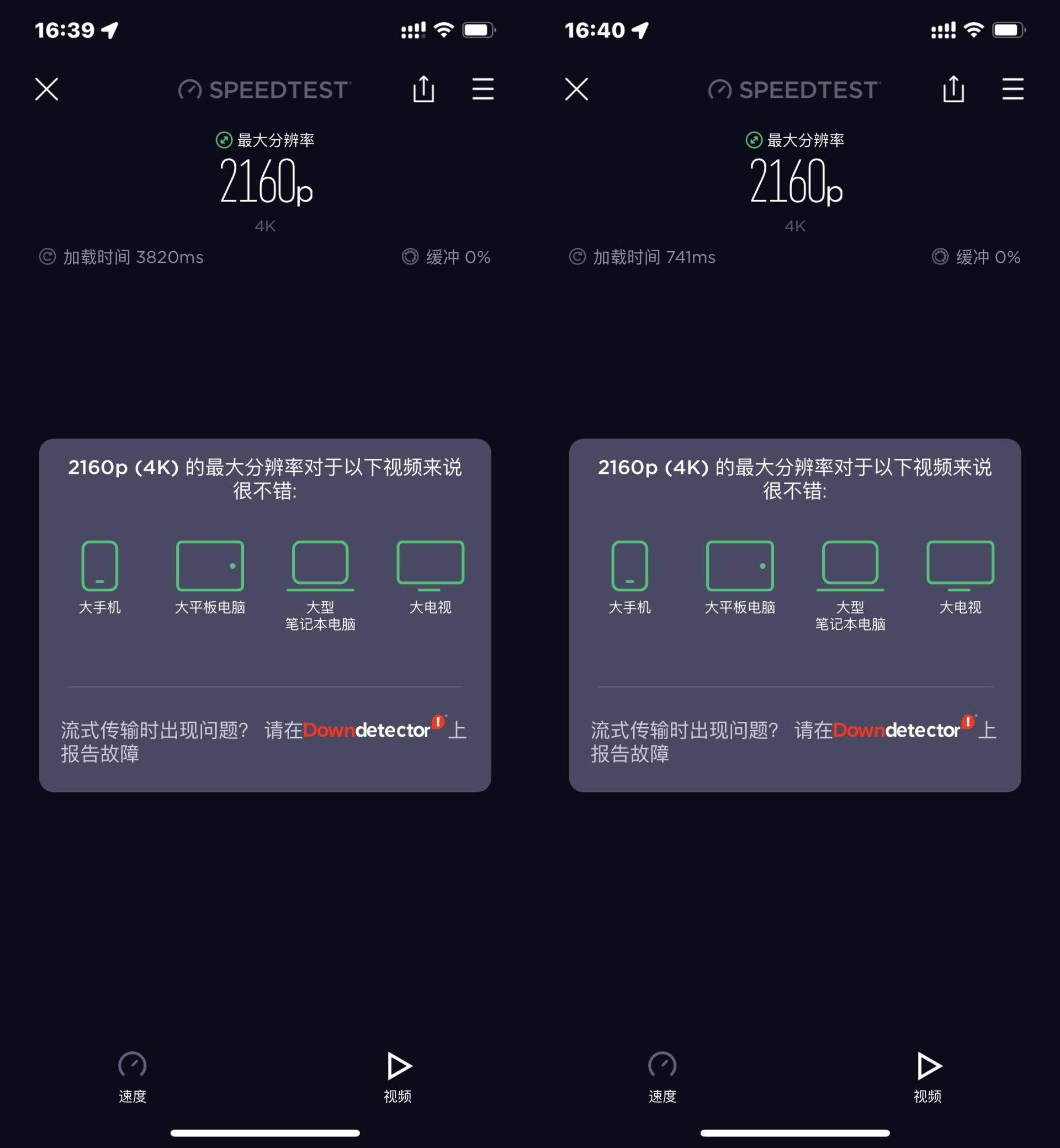Image resolution: width=1060 pixels, height=1148 pixels.
Task: Select the 大电视 TV device icon
Action: pos(430,565)
